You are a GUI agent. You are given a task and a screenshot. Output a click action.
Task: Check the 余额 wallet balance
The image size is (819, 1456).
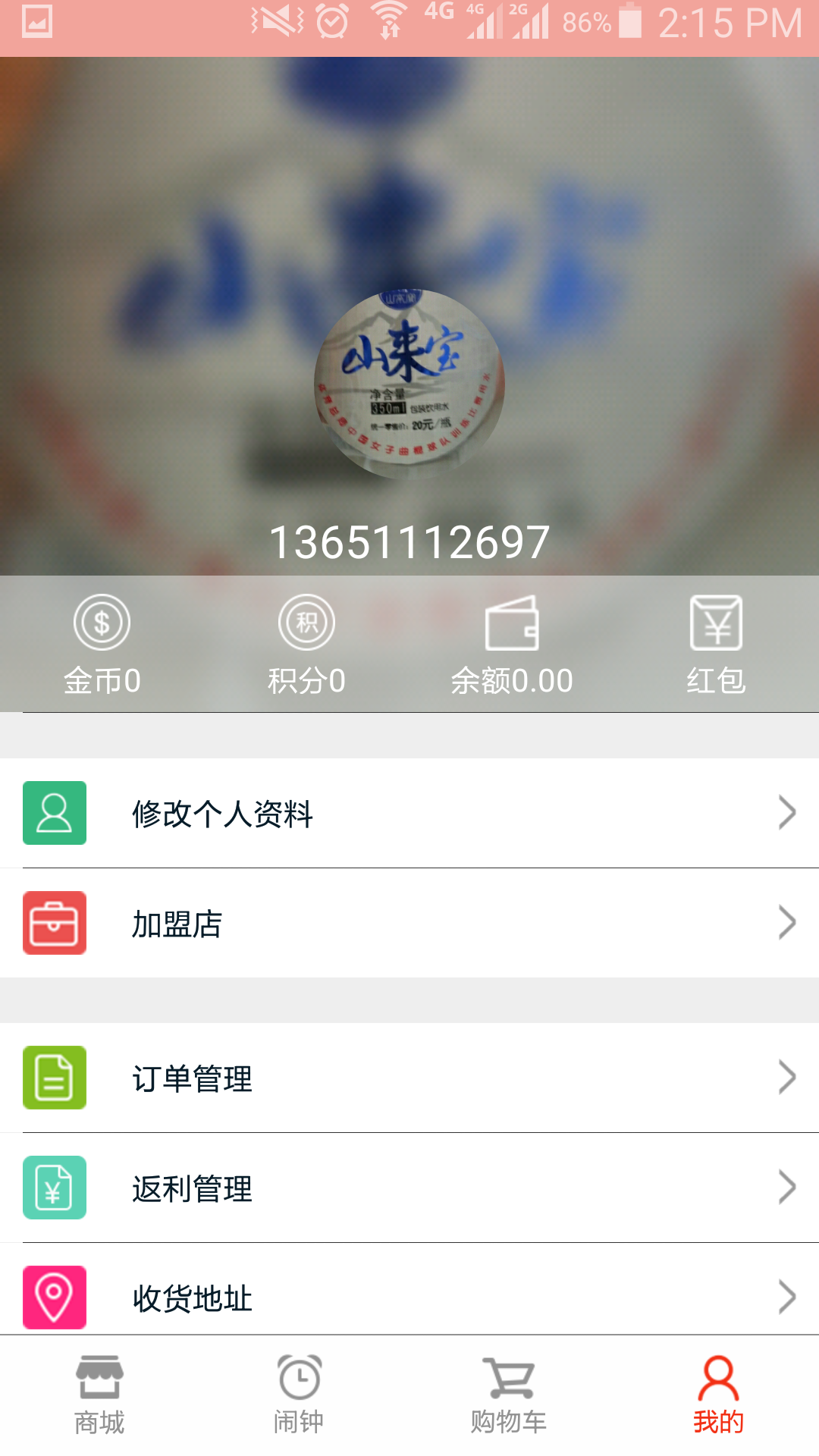pos(512,645)
